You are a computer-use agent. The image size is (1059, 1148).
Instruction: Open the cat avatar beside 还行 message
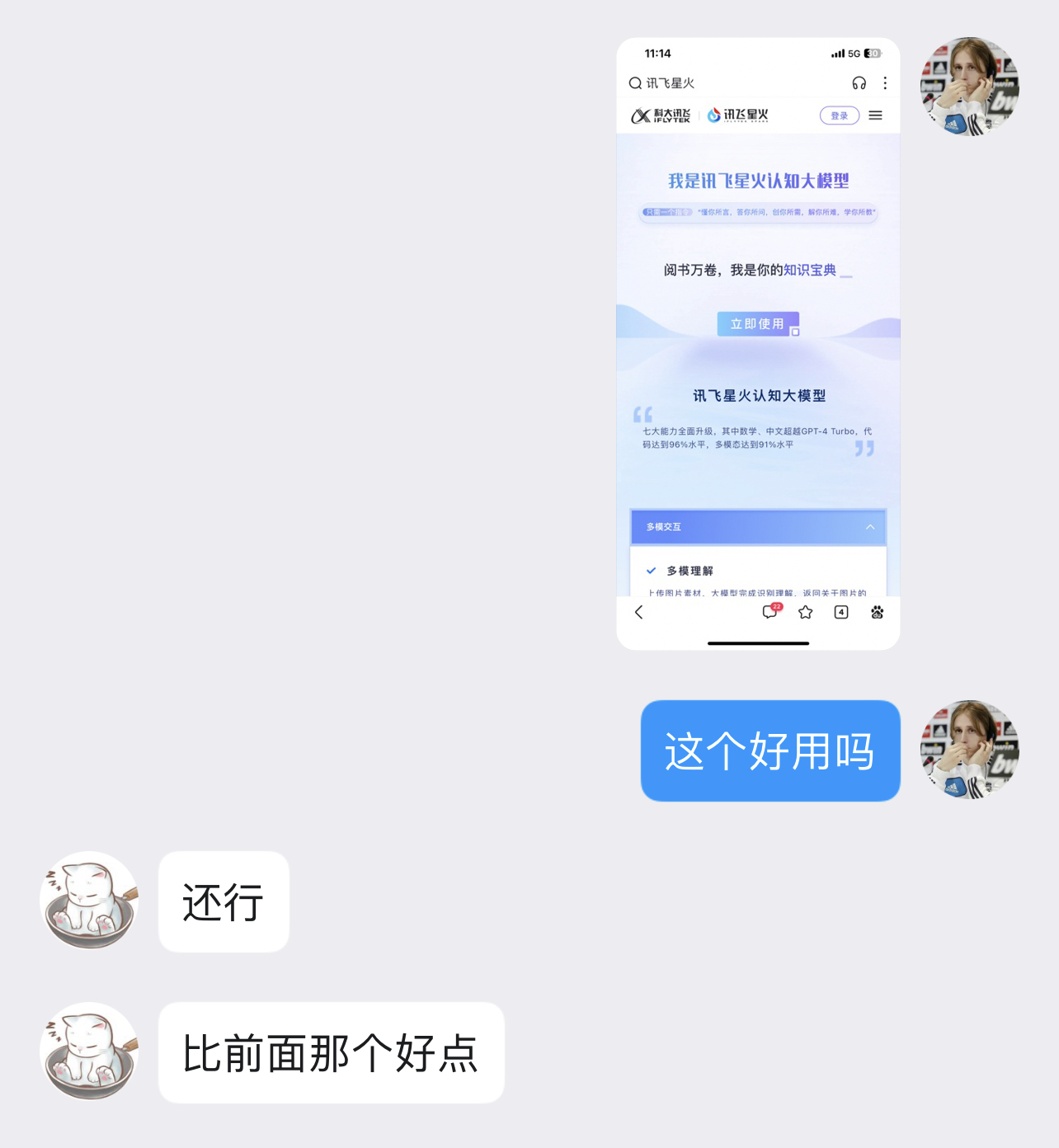[89, 901]
